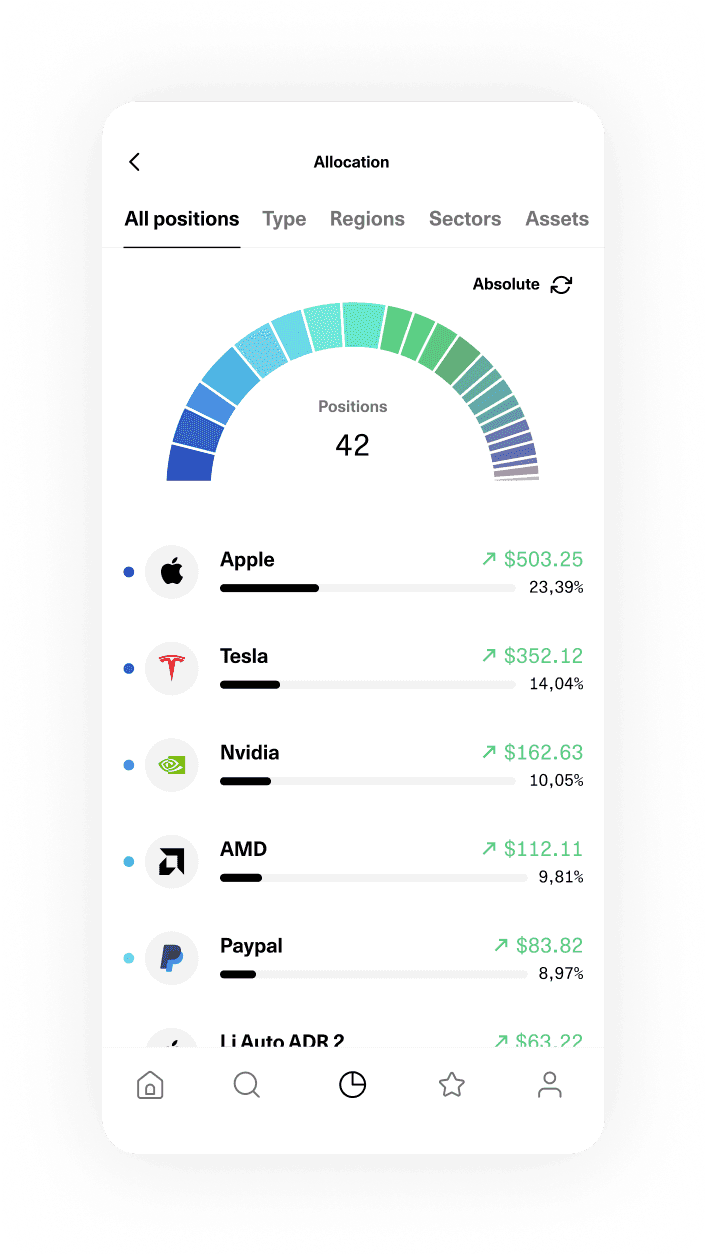Switch to the Regions tab
Screen dimensions: 705x1255
[367, 219]
